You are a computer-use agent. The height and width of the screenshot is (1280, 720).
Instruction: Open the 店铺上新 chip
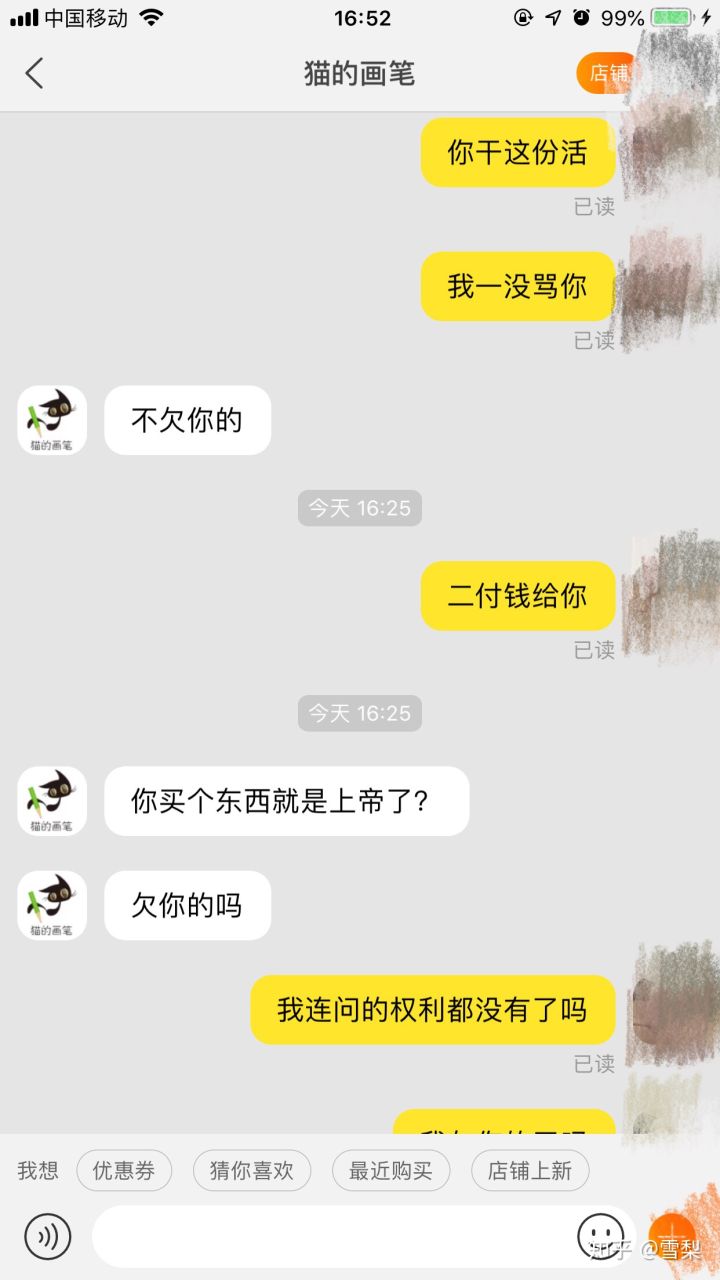pos(529,1171)
